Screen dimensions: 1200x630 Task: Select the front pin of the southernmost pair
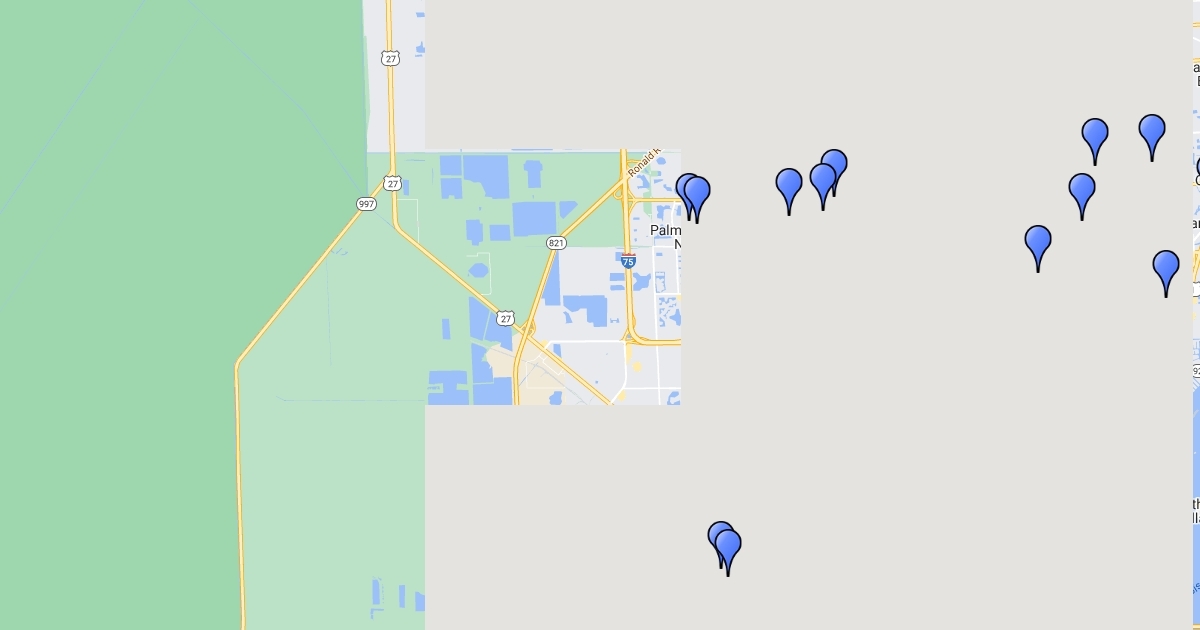(x=728, y=545)
